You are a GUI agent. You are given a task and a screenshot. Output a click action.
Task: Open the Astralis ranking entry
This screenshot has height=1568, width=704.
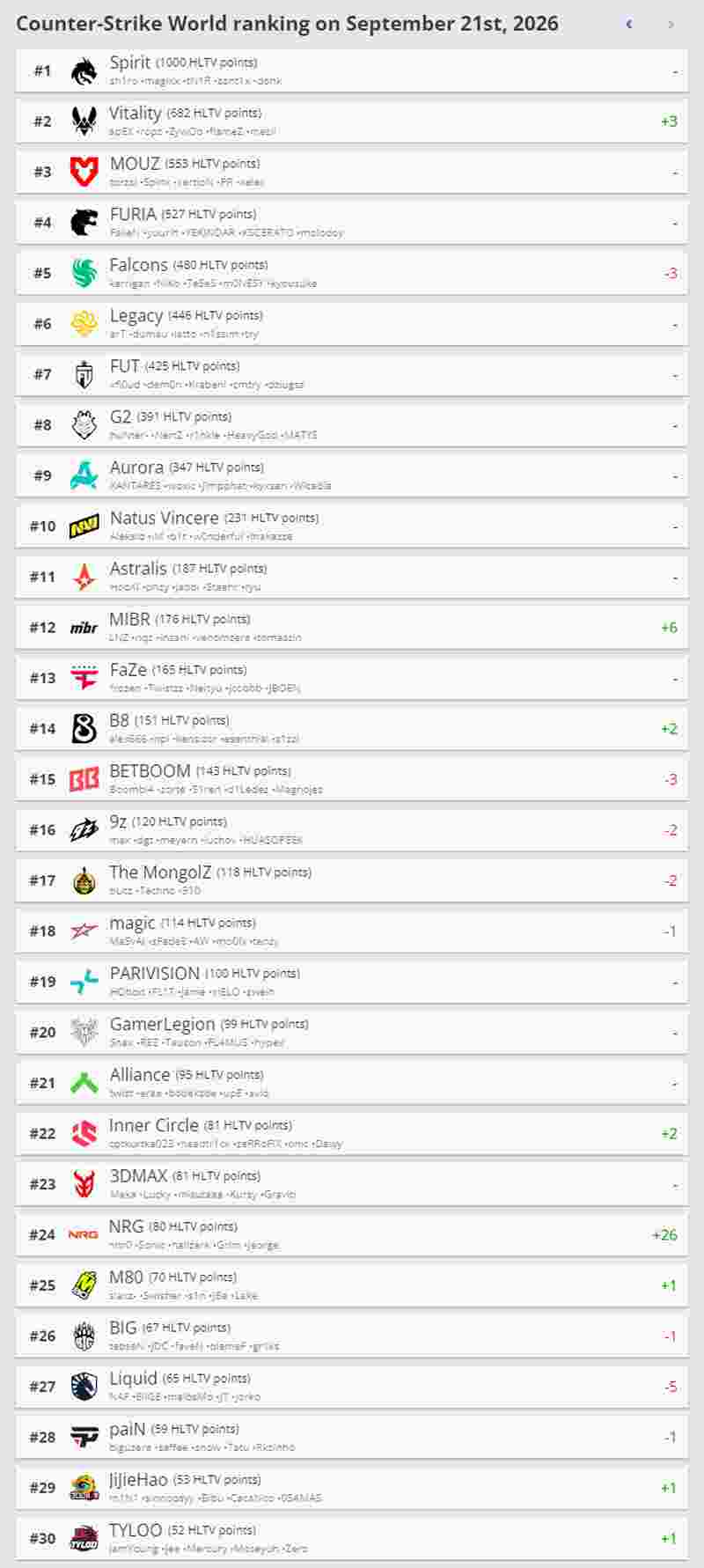click(x=352, y=577)
